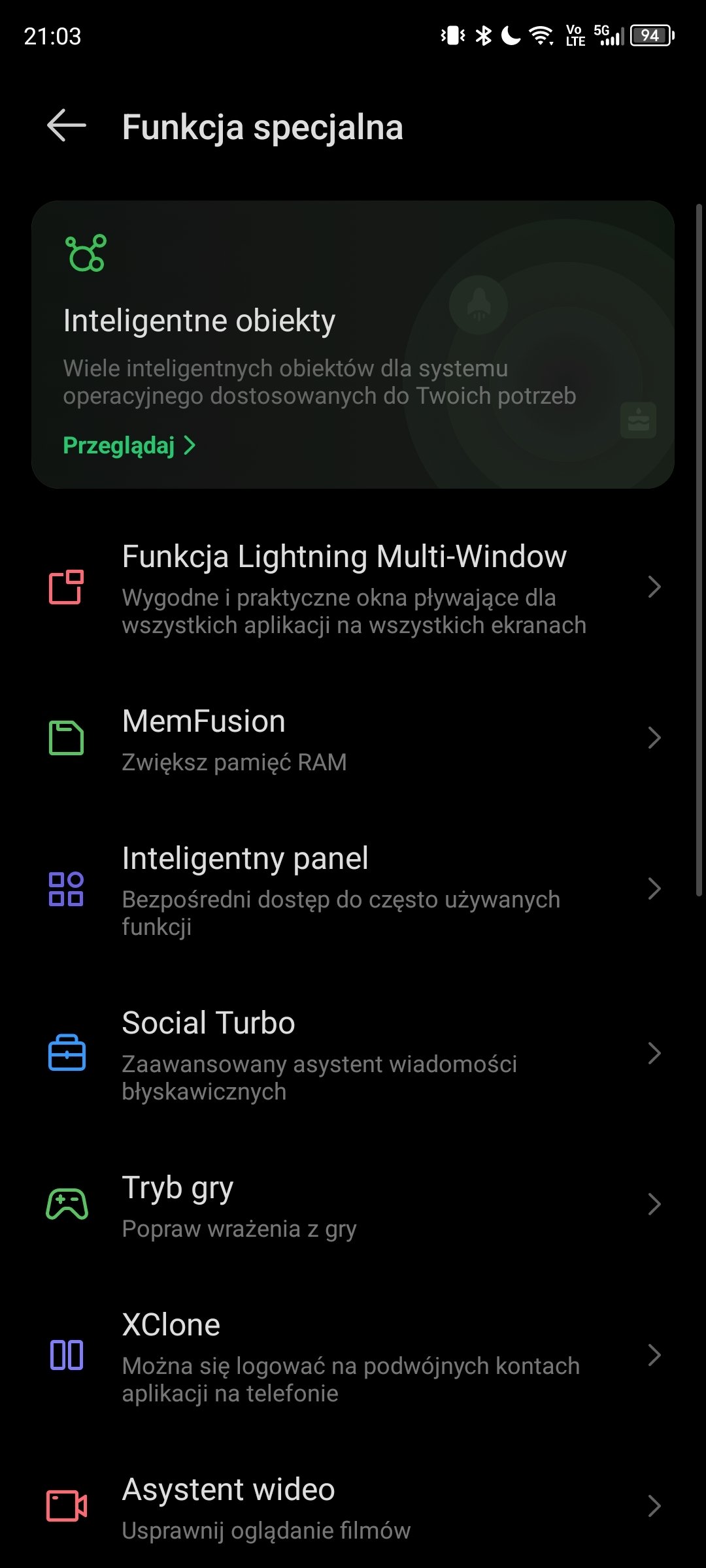706x1568 pixels.
Task: Open XClone settings
Action: pos(353,1356)
